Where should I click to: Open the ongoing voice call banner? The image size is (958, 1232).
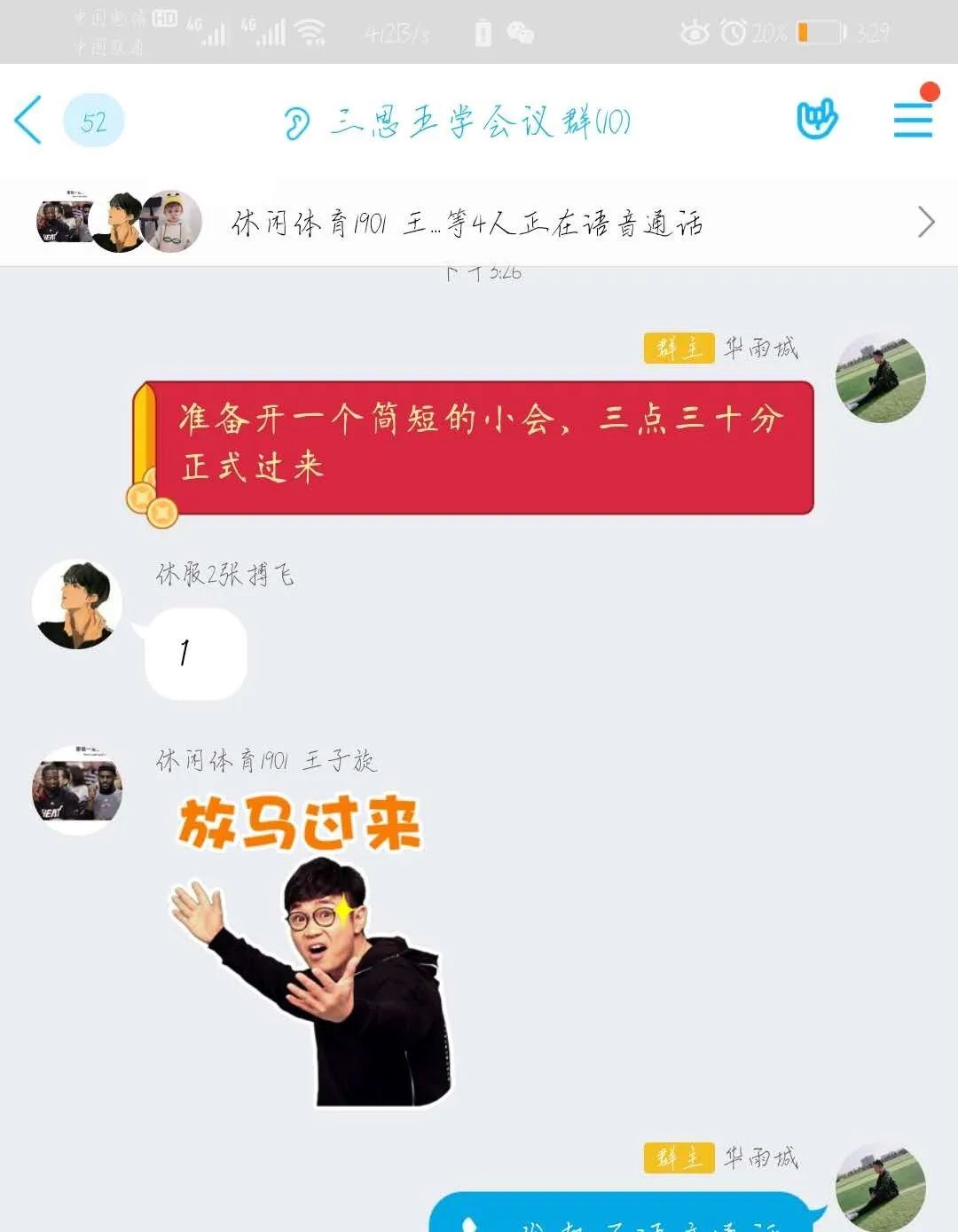[479, 222]
